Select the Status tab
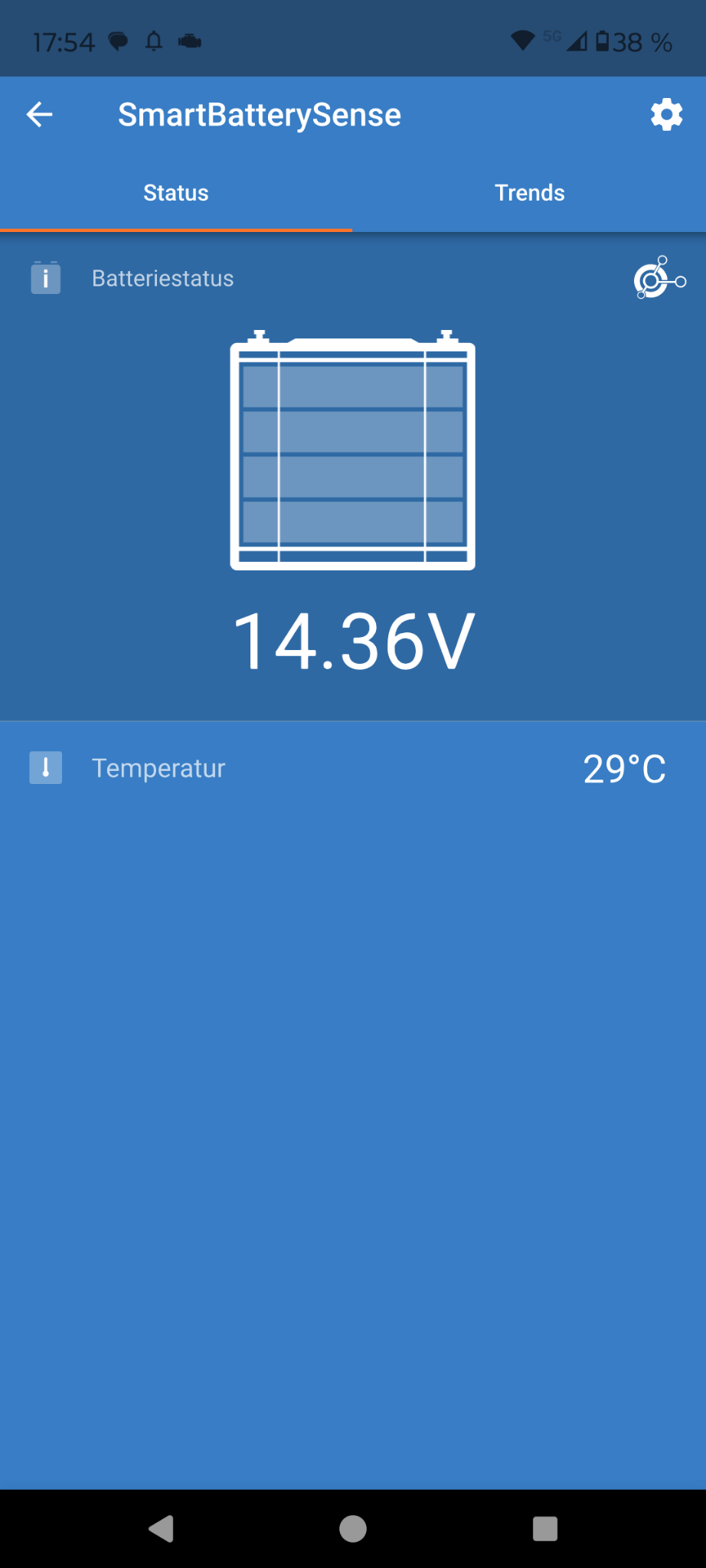This screenshot has height=1568, width=706. pyautogui.click(x=175, y=193)
